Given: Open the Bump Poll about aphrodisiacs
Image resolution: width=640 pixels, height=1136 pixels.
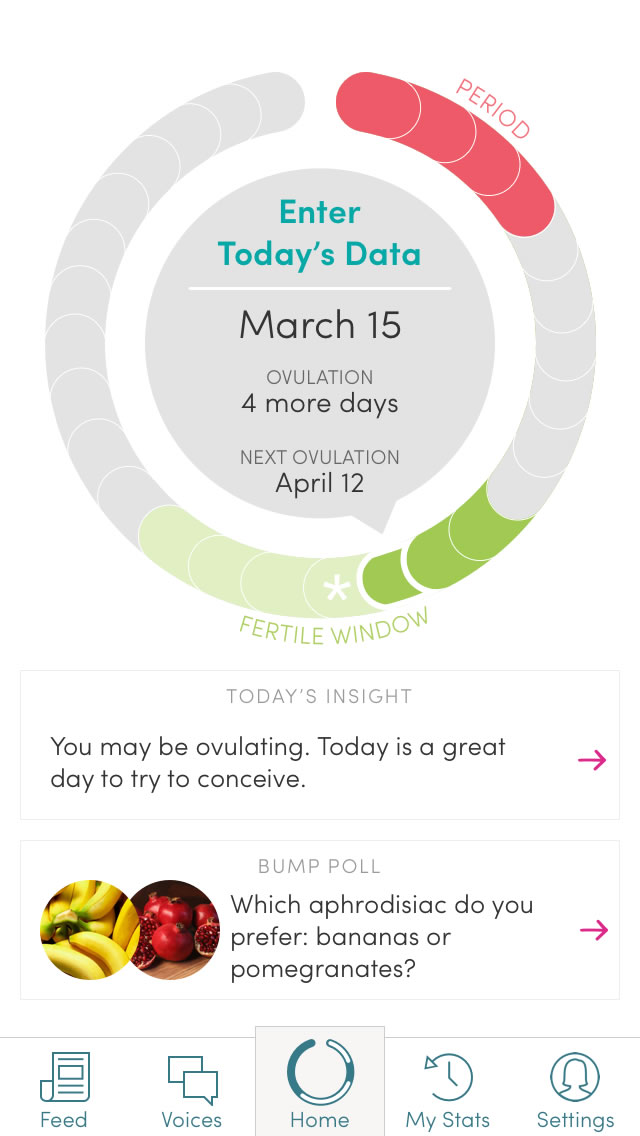Looking at the screenshot, I should tap(320, 919).
